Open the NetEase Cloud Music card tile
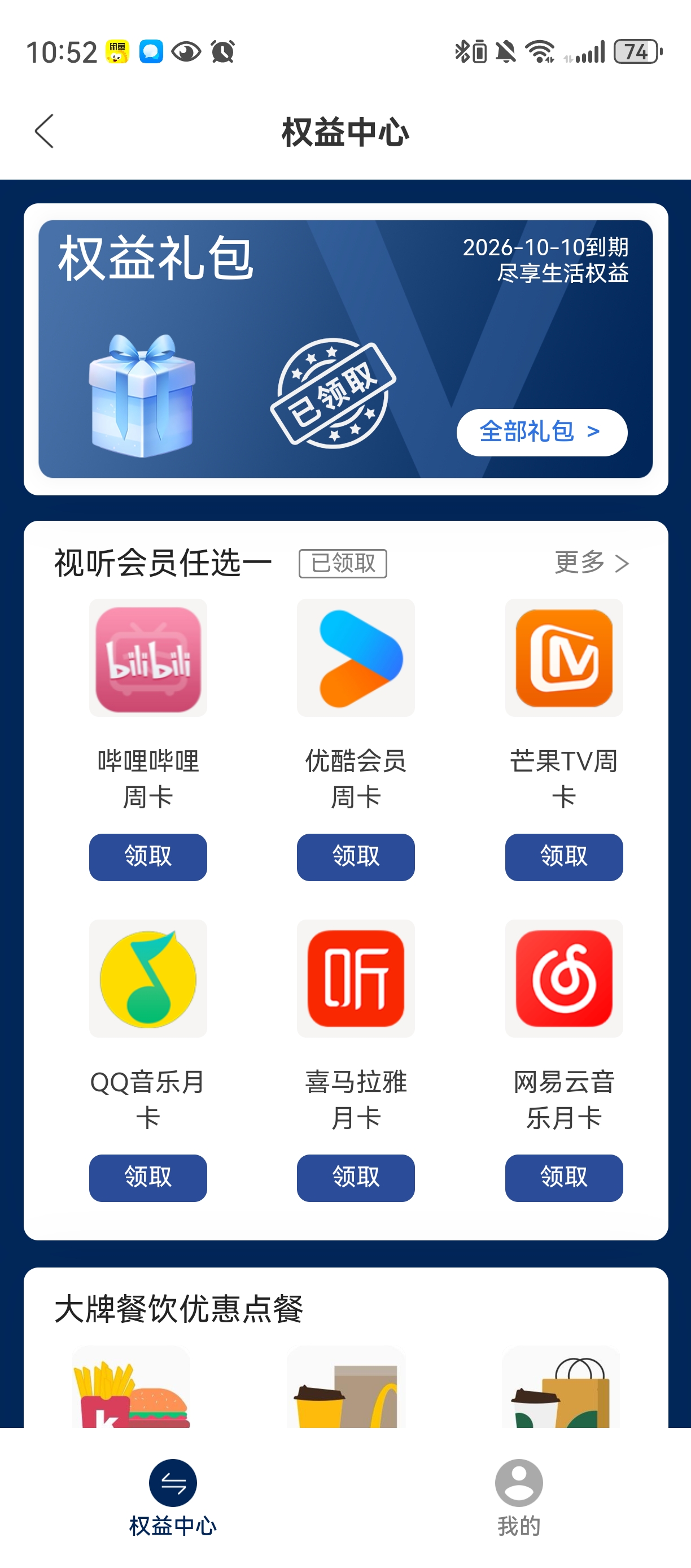 (564, 978)
